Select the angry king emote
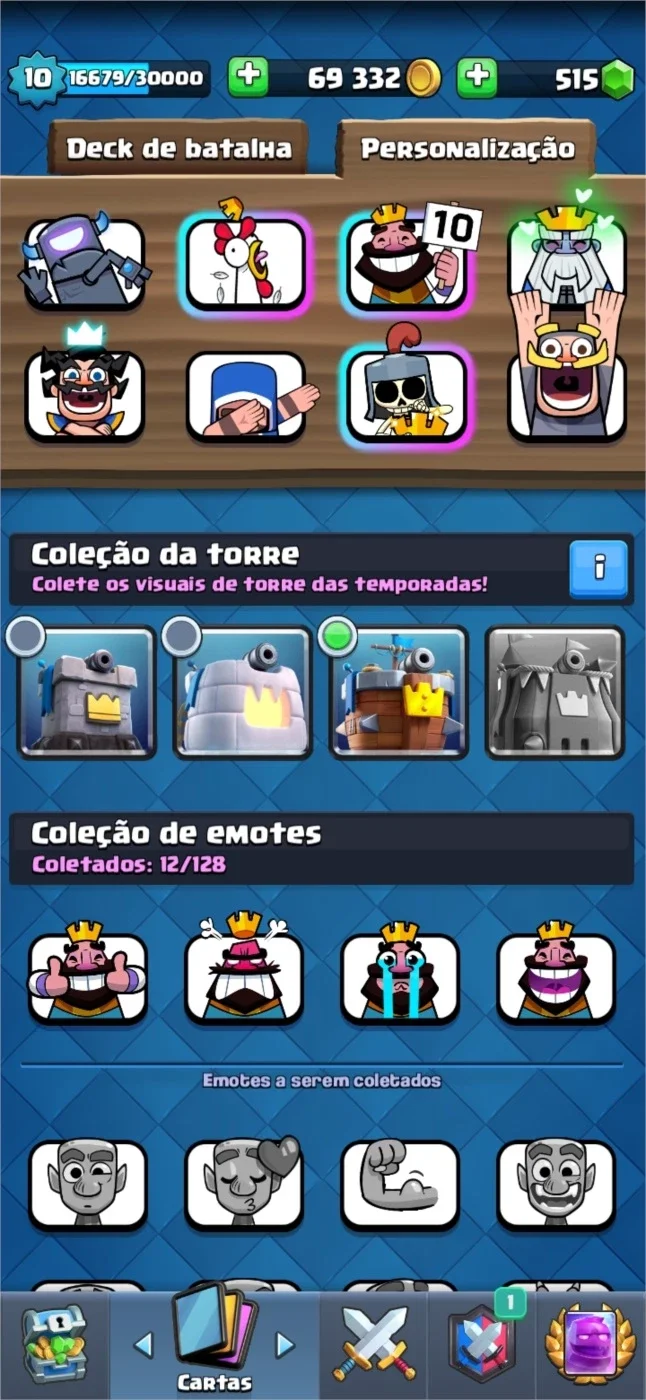Viewport: 646px width, 1400px height. (244, 972)
